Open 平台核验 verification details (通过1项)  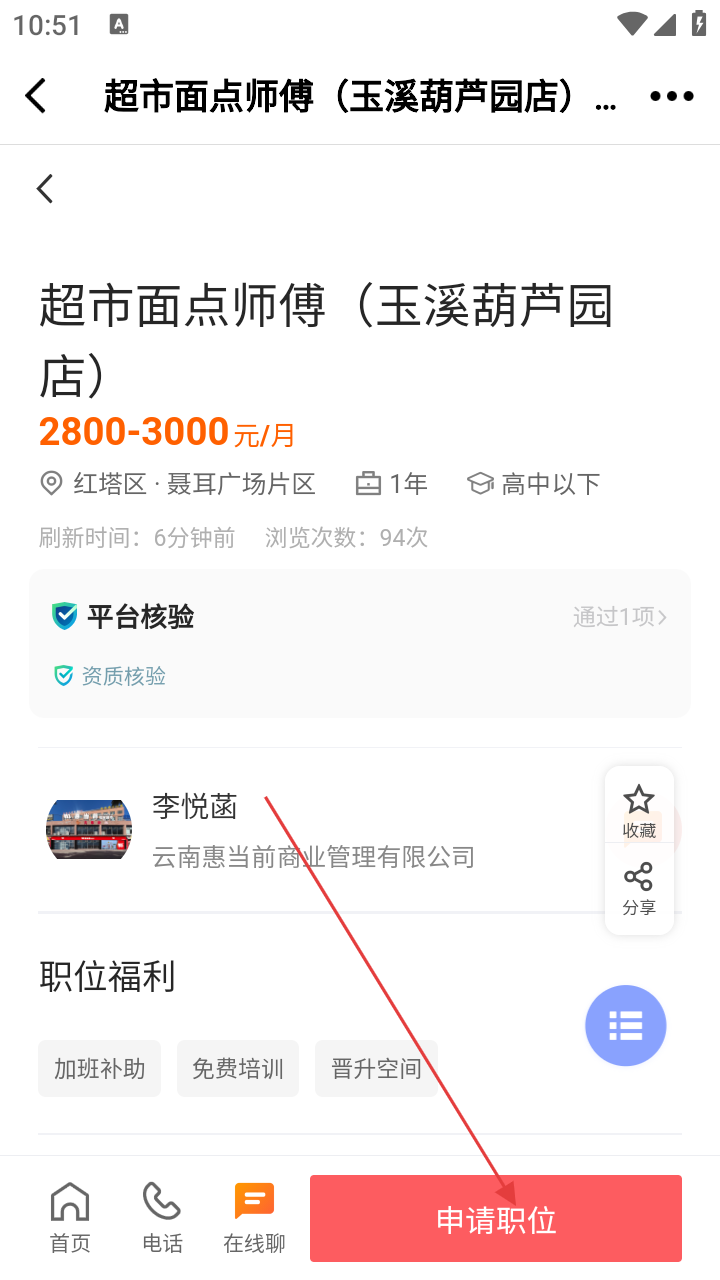point(619,617)
